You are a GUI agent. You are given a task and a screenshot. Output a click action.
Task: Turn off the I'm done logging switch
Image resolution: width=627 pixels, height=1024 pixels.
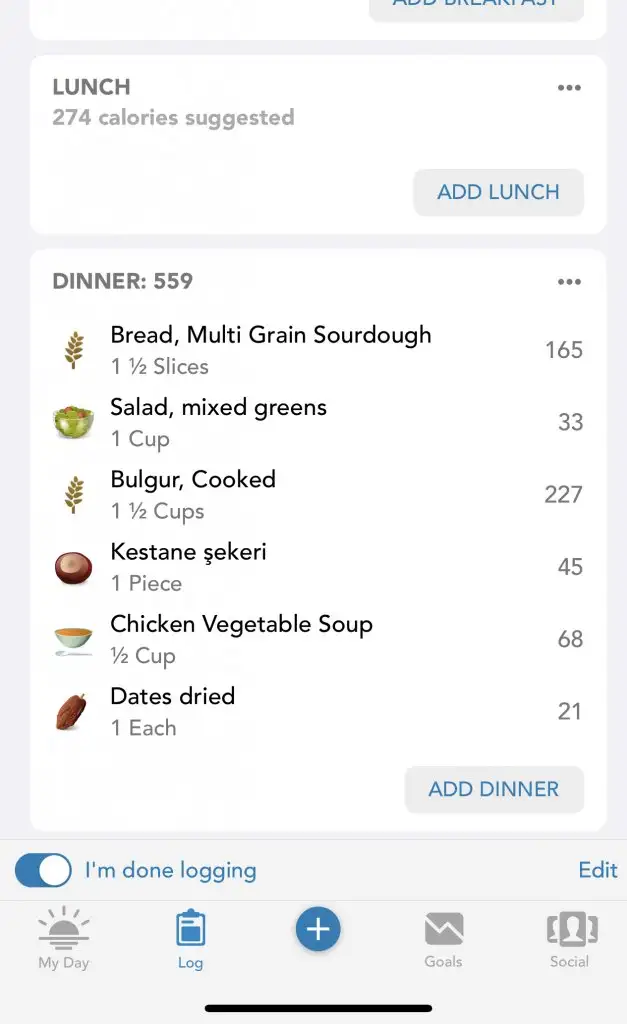pyautogui.click(x=43, y=870)
